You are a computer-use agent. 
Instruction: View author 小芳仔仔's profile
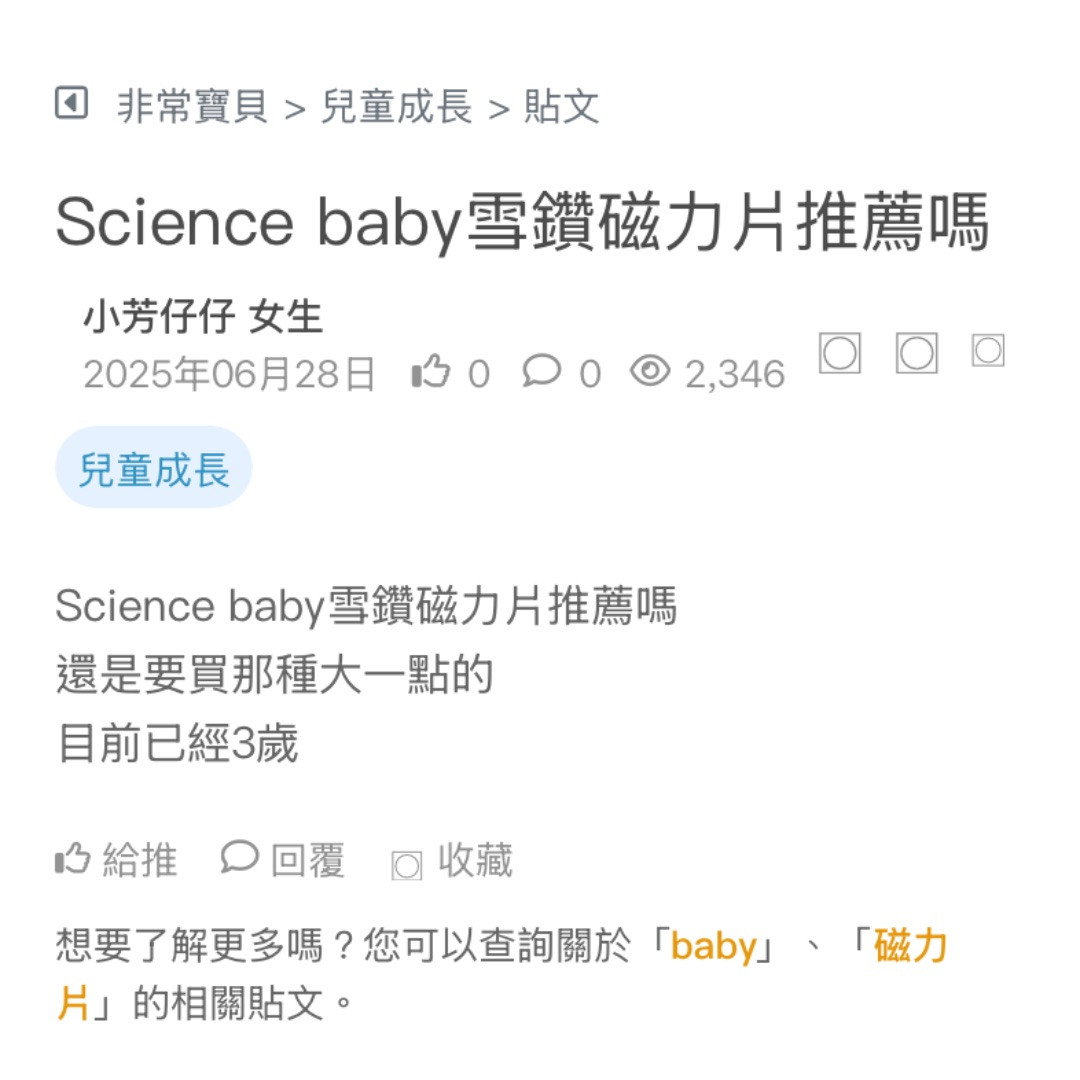(x=160, y=317)
